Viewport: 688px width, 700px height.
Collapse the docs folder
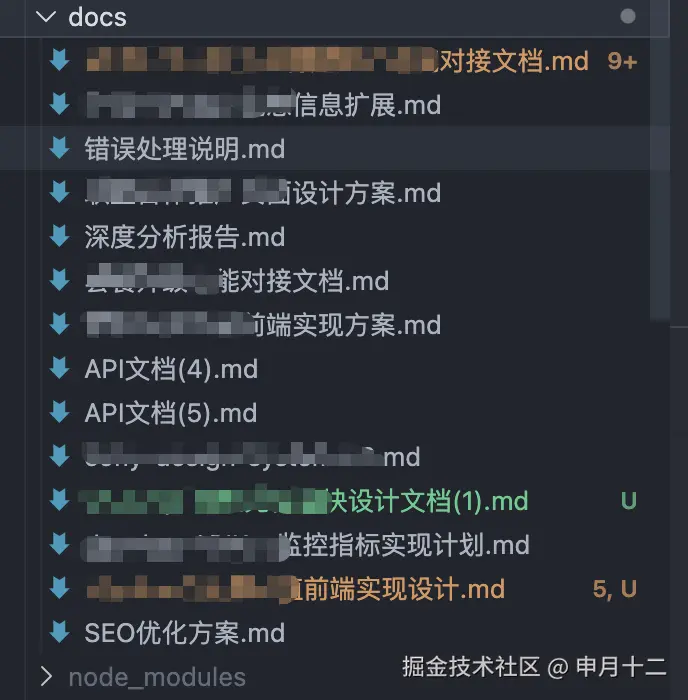pos(45,17)
